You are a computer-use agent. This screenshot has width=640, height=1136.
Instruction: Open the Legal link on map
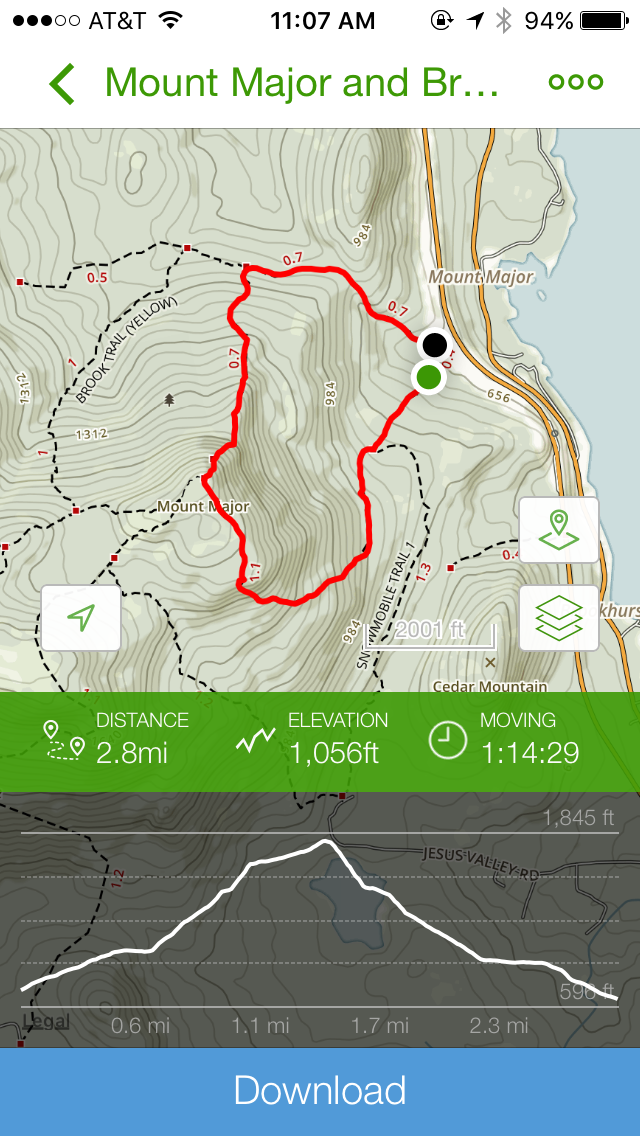[46, 1022]
